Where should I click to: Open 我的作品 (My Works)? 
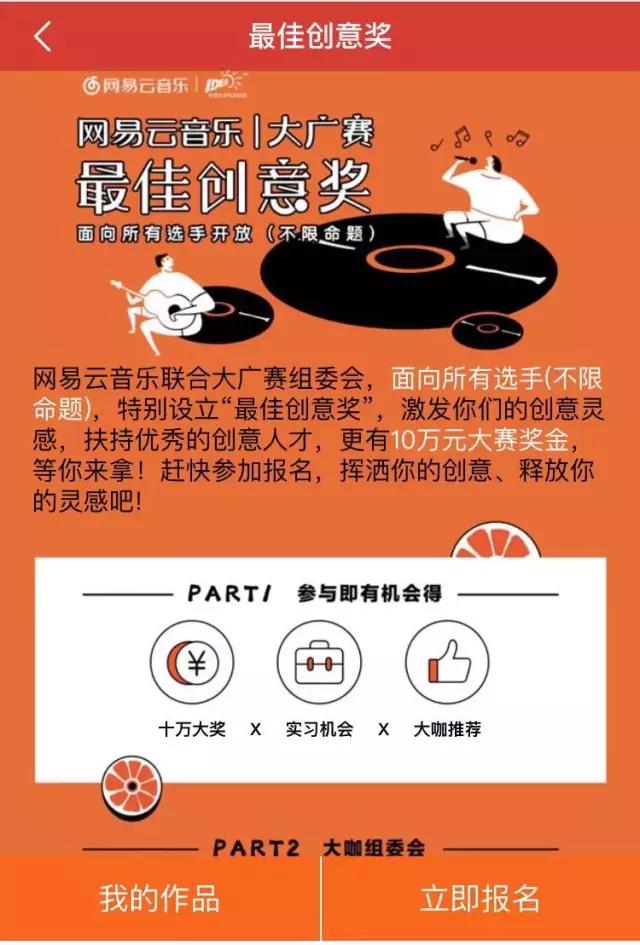(159, 898)
